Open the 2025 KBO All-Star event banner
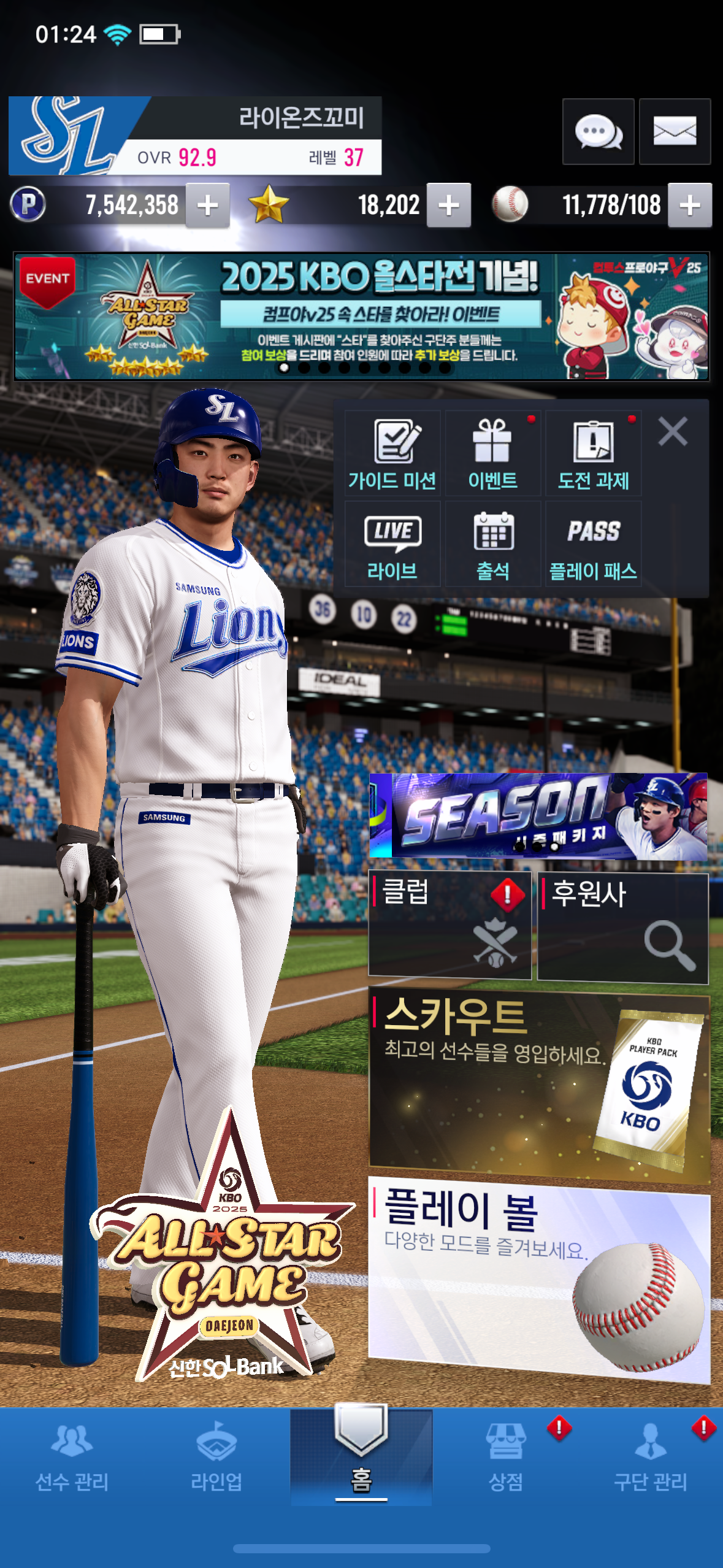This screenshot has height=1568, width=723. coord(361,316)
